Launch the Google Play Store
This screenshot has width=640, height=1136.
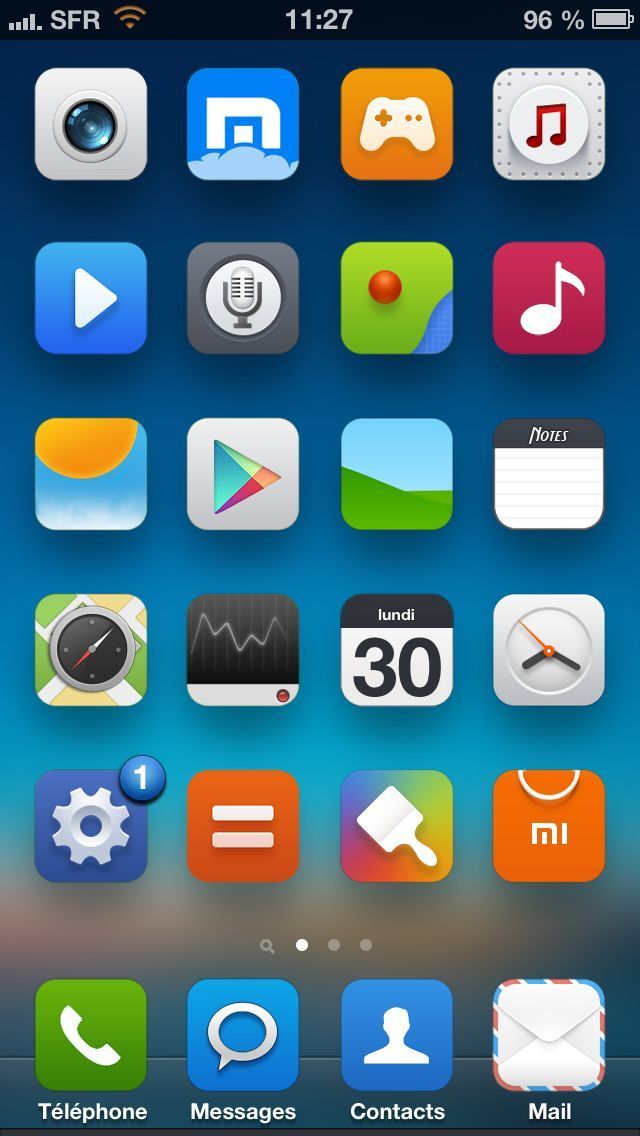243,474
